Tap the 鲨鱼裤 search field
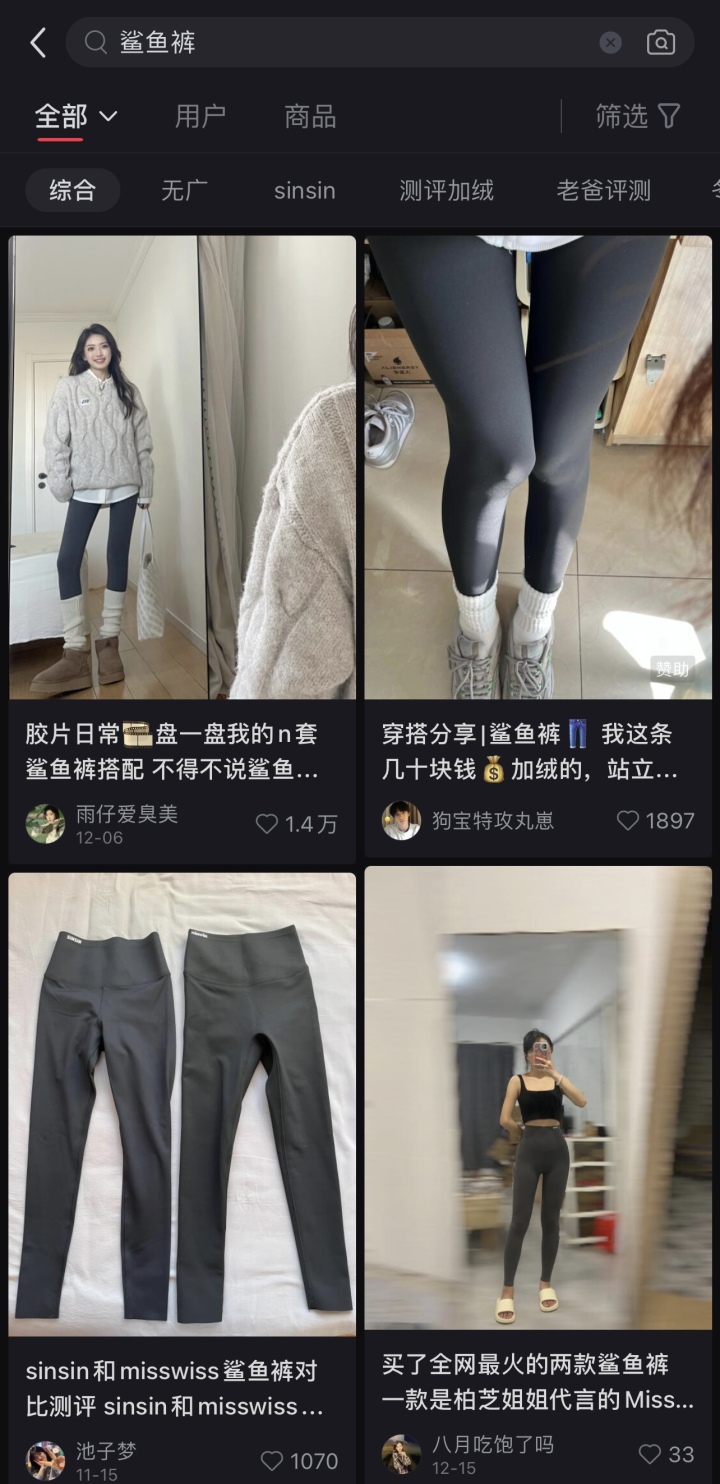The width and height of the screenshot is (720, 1484). tap(340, 42)
